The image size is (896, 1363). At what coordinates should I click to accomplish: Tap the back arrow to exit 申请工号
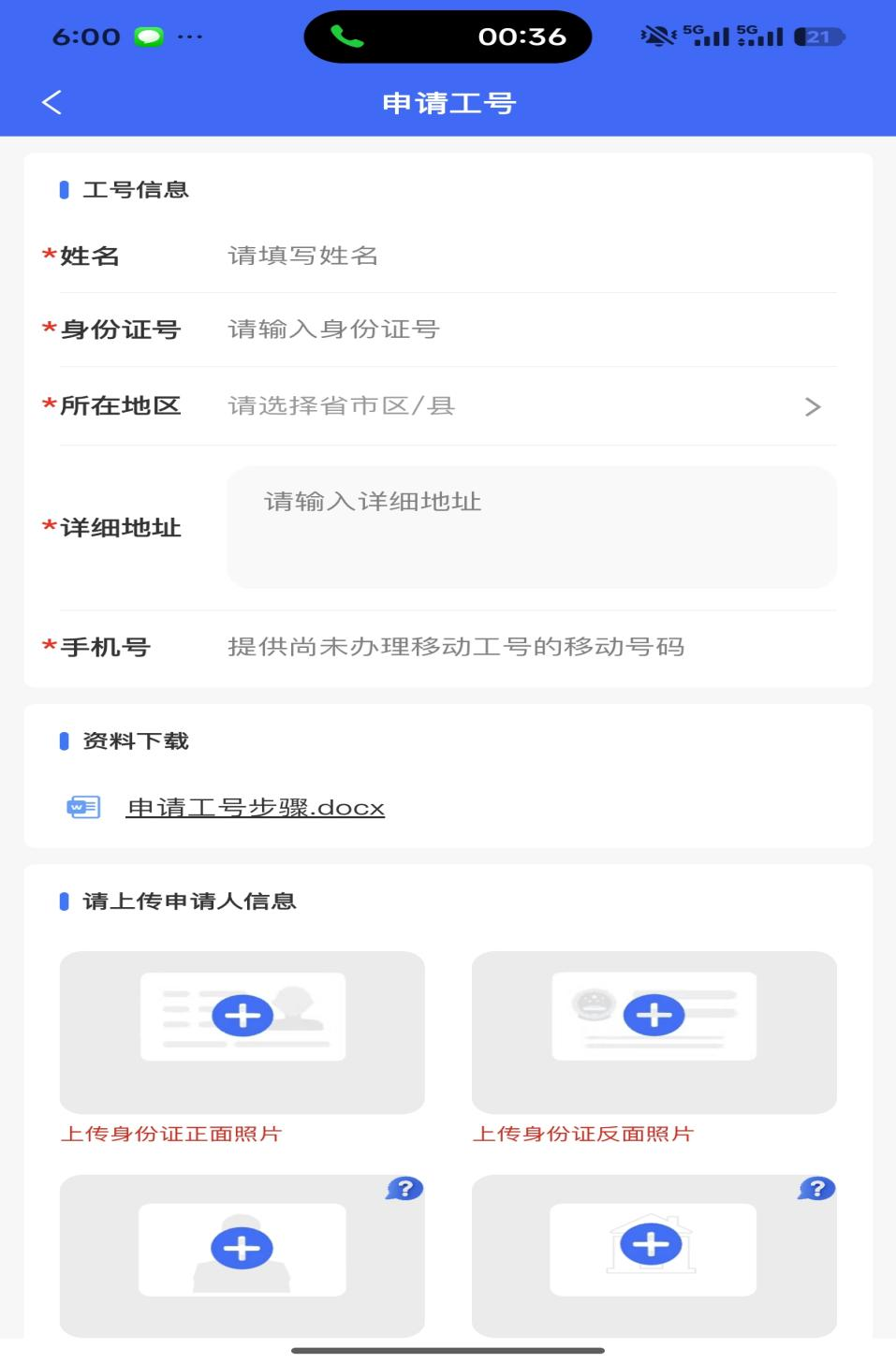pos(51,101)
